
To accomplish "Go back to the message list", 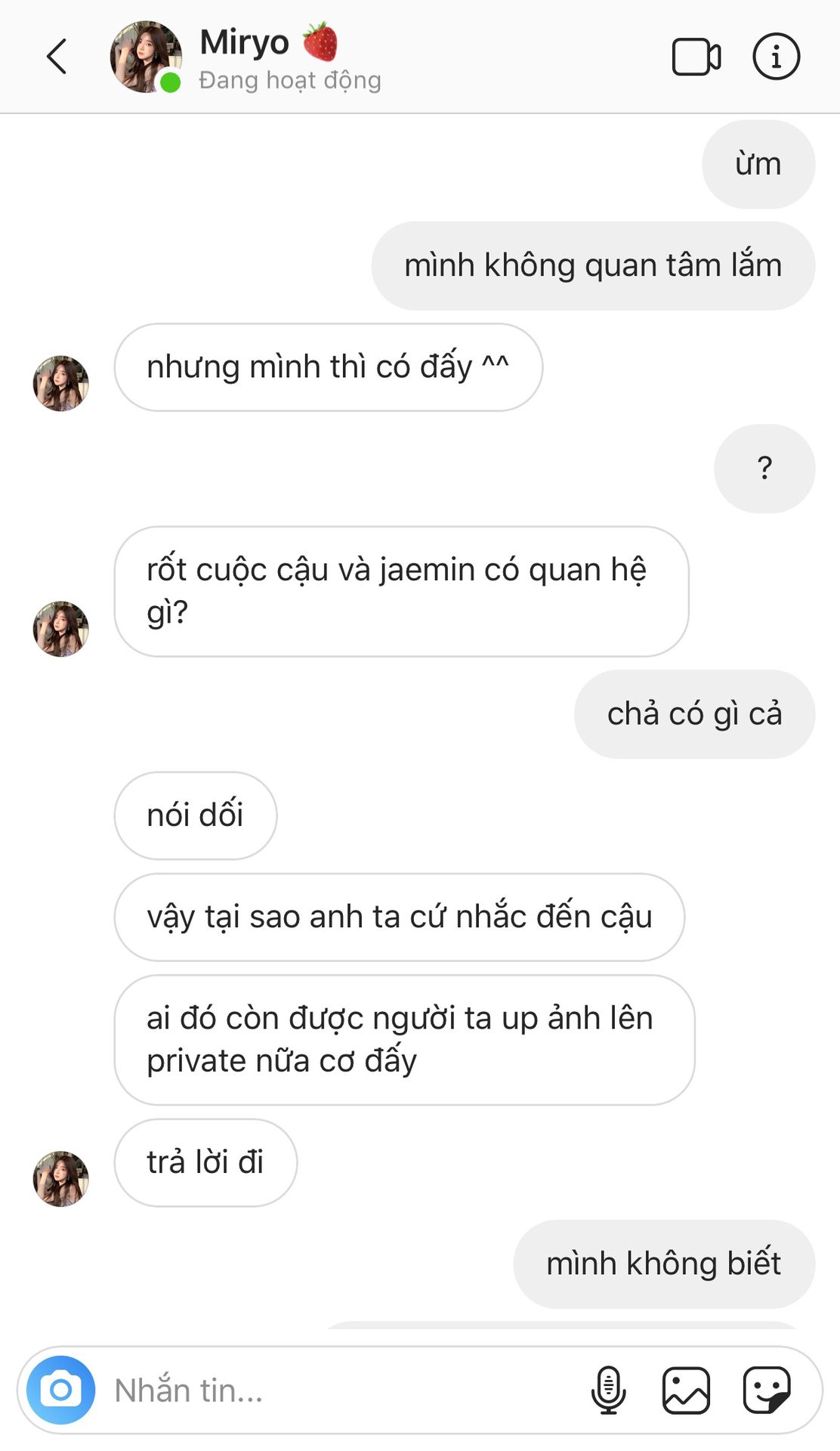I will click(x=57, y=57).
